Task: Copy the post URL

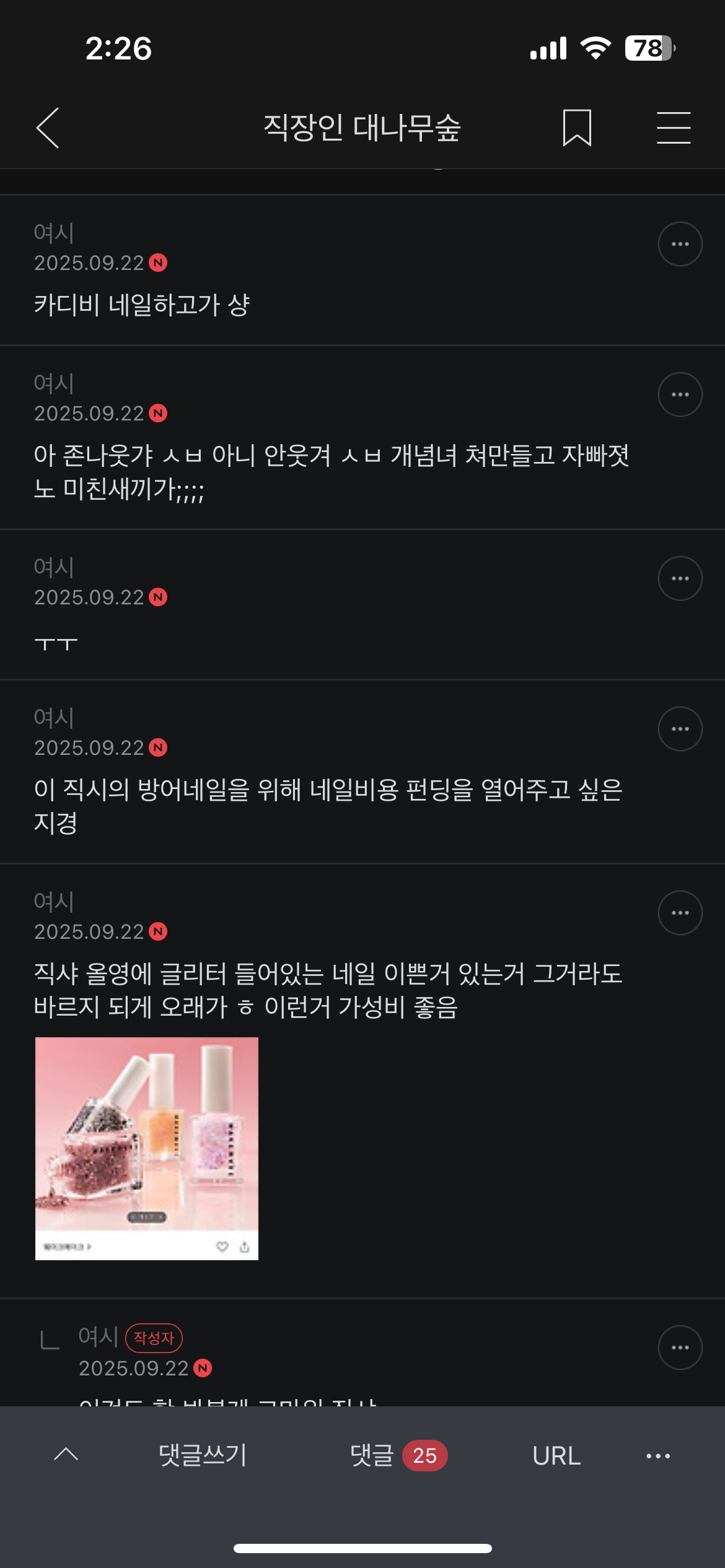Action: 556,1456
